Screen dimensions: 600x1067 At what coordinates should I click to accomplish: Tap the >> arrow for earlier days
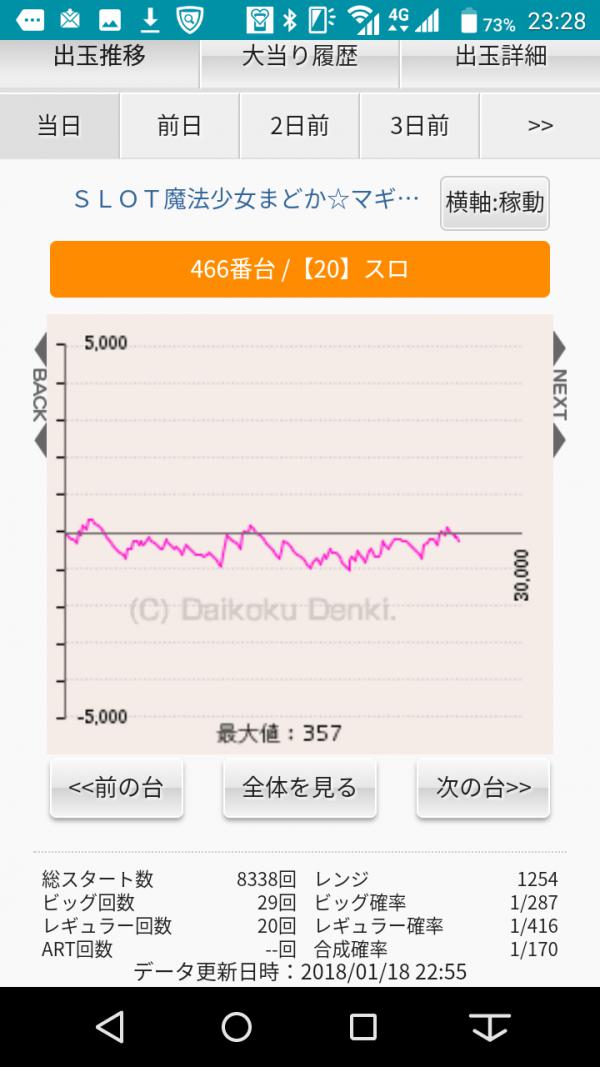point(540,126)
